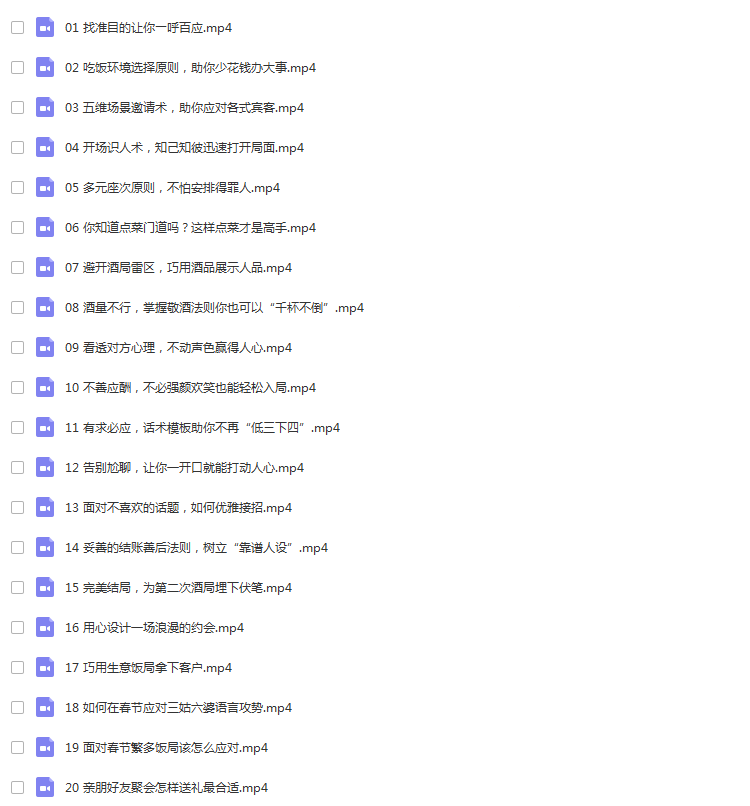Select checkbox for 18 如何在春节应对三姑六婆
Viewport: 750px width, 806px height.
tap(17, 707)
